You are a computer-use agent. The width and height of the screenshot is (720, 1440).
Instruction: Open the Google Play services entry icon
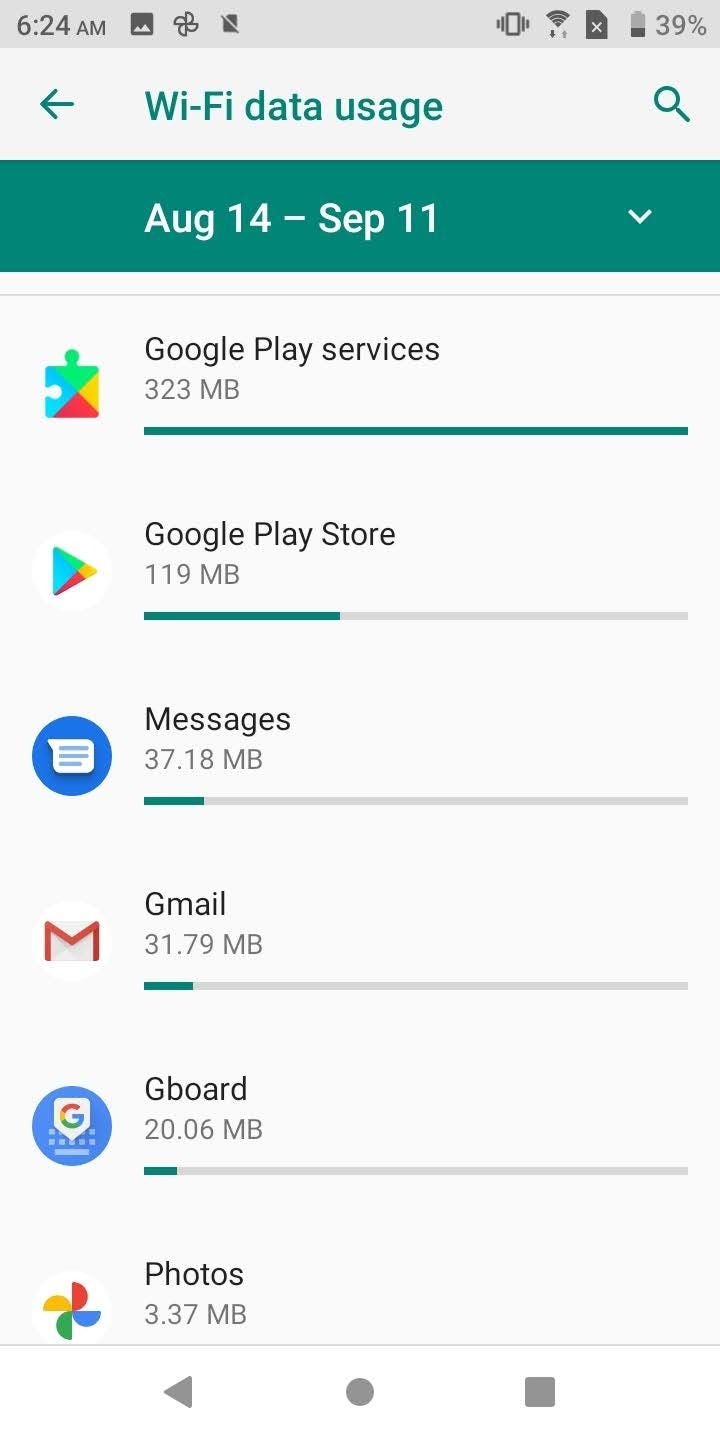tap(71, 384)
